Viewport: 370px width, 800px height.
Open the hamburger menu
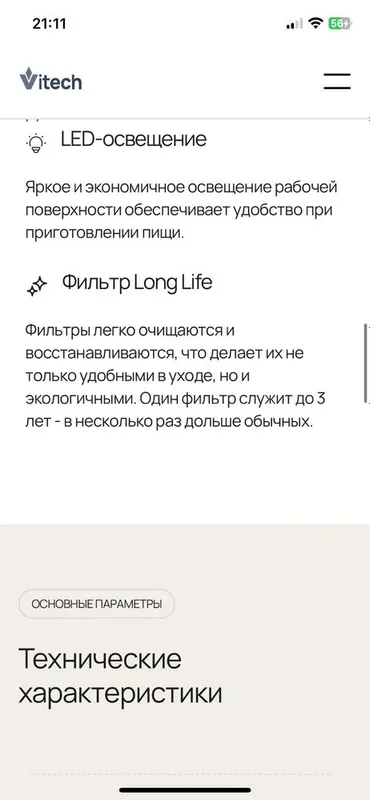click(x=337, y=82)
